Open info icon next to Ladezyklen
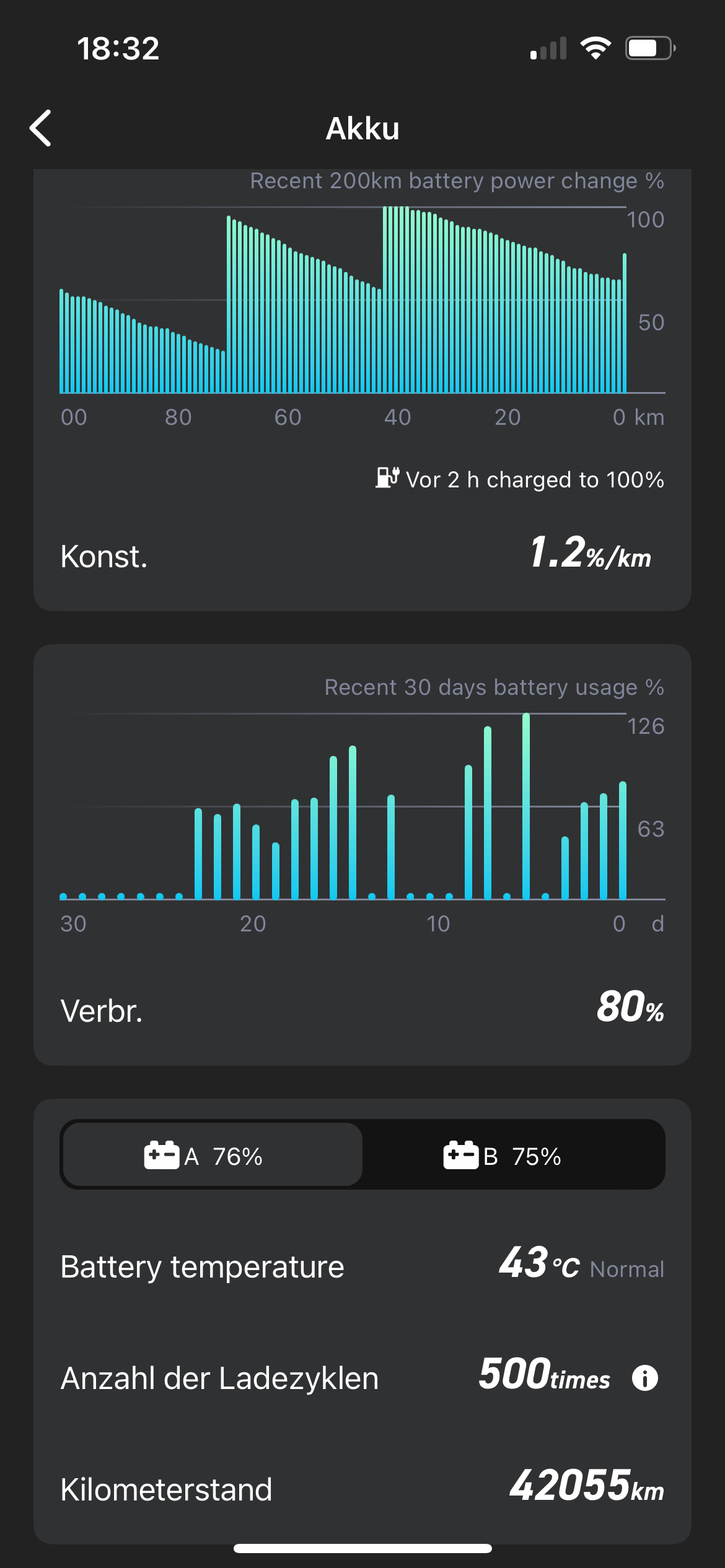The image size is (725, 1568). pos(644,1379)
